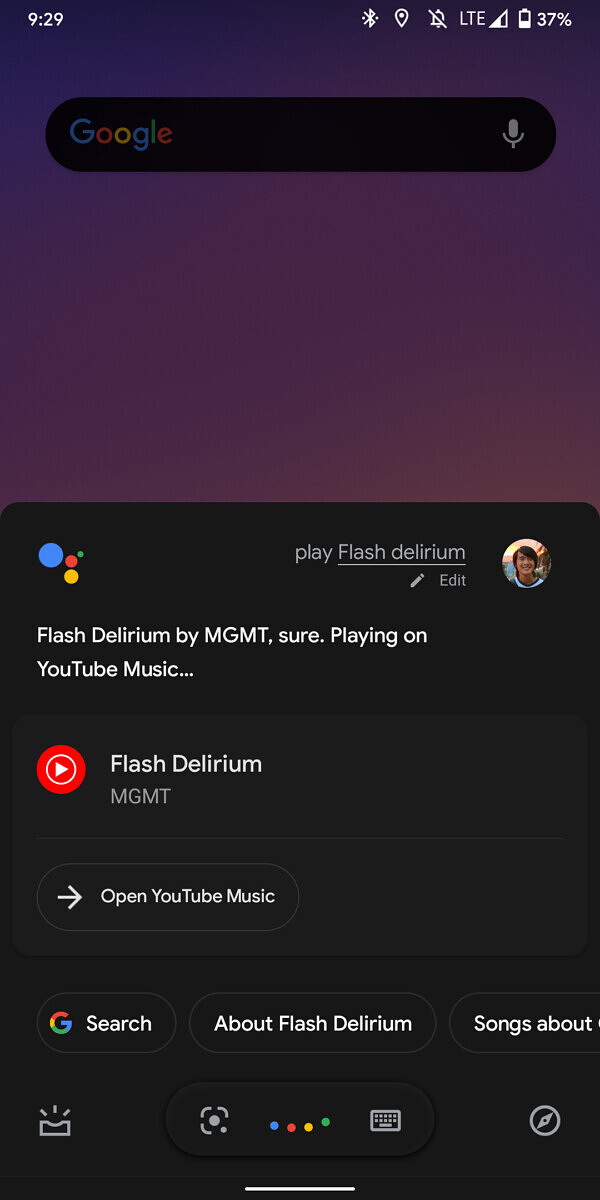Activate Assistant listening dots
Image resolution: width=600 pixels, height=1200 pixels.
pyautogui.click(x=300, y=1124)
